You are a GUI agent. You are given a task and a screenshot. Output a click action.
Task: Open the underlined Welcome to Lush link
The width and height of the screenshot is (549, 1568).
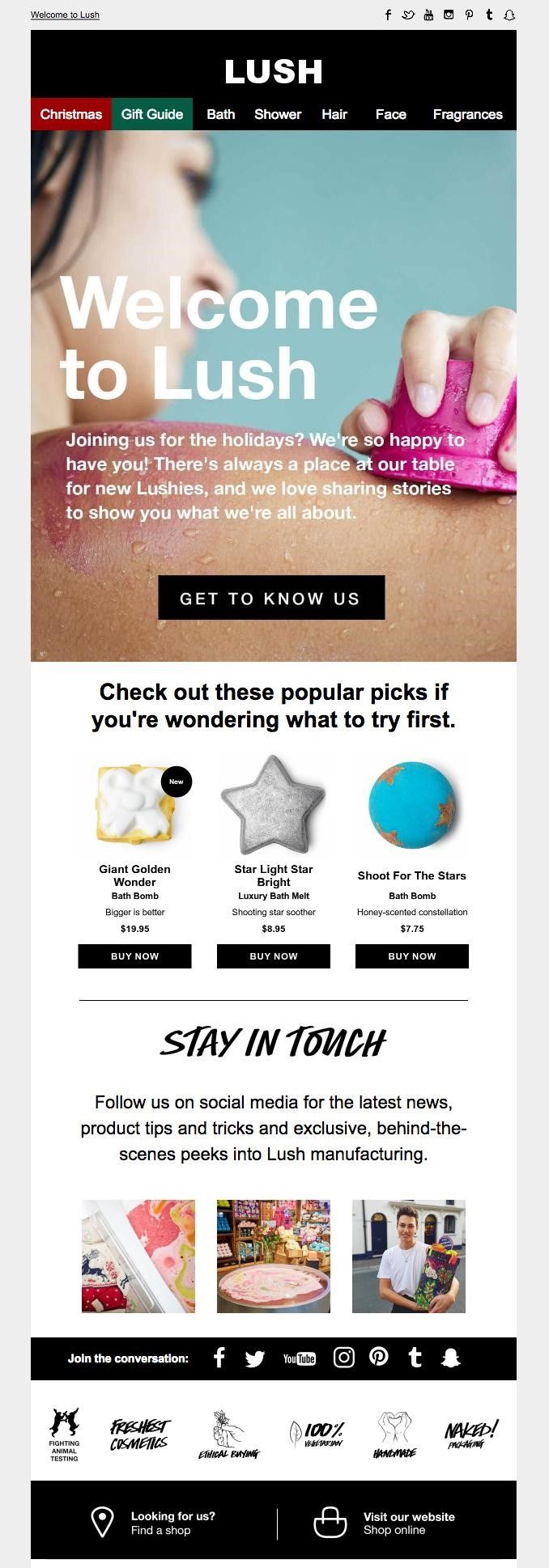[65, 15]
